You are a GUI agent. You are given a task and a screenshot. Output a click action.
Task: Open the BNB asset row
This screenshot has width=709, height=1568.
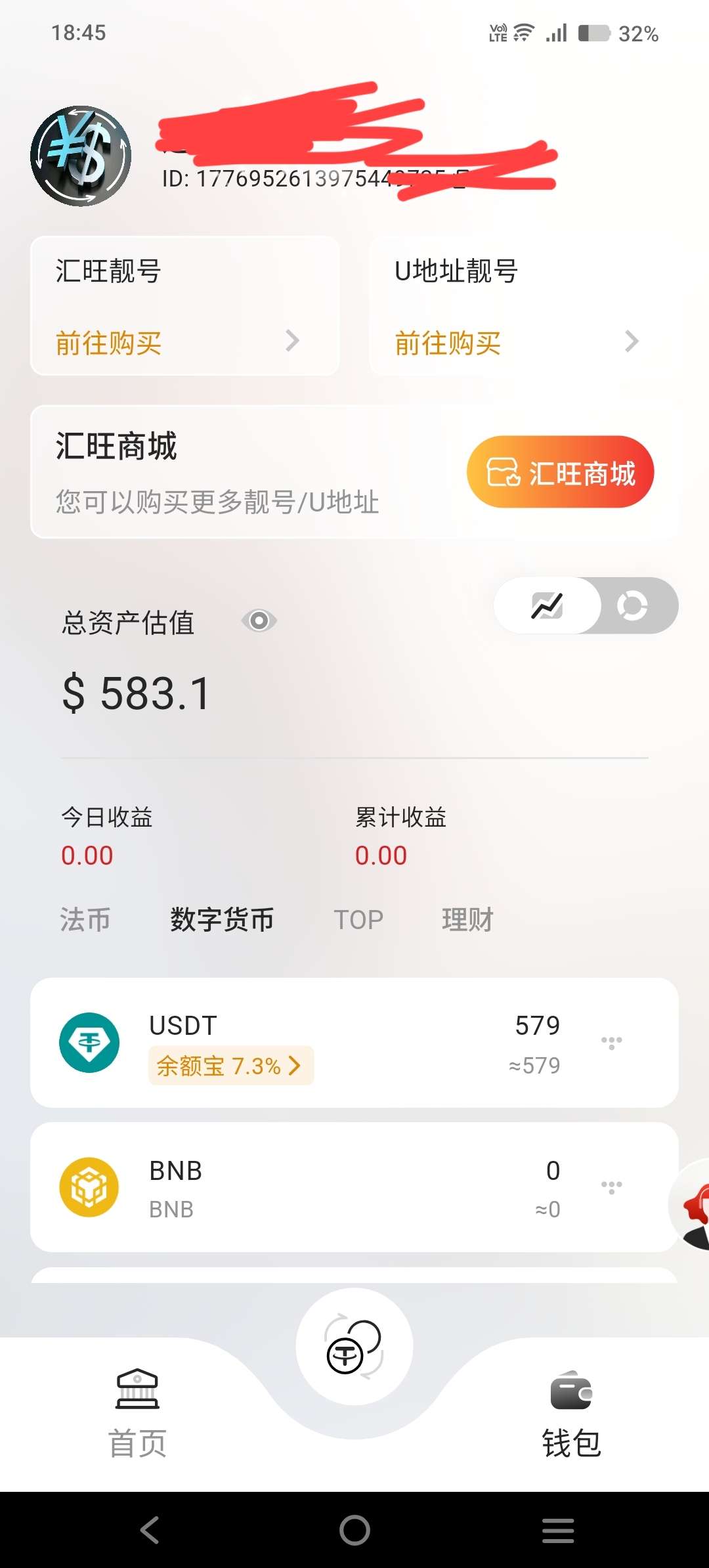(x=354, y=1187)
